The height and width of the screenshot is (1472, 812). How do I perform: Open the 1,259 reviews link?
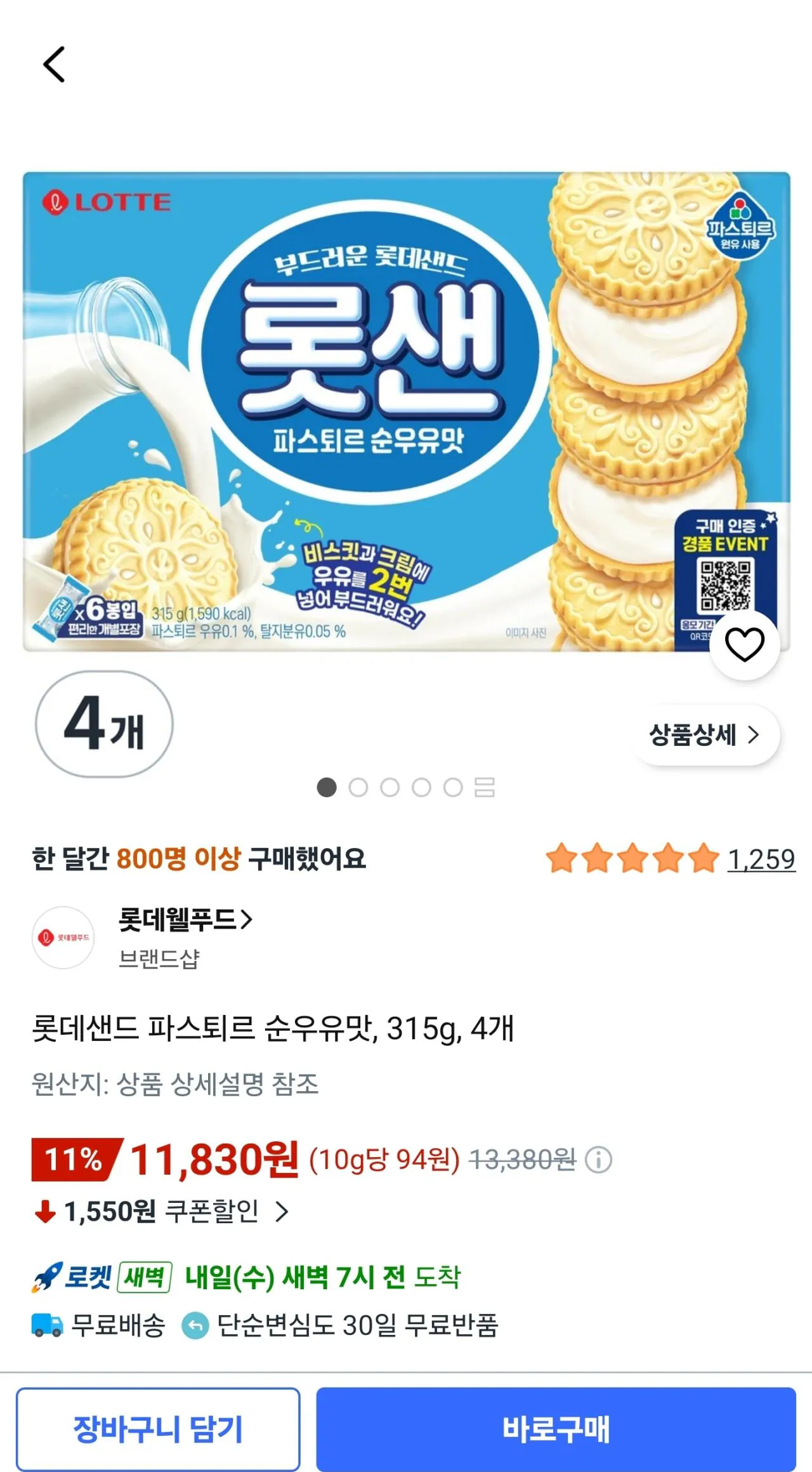(x=761, y=859)
